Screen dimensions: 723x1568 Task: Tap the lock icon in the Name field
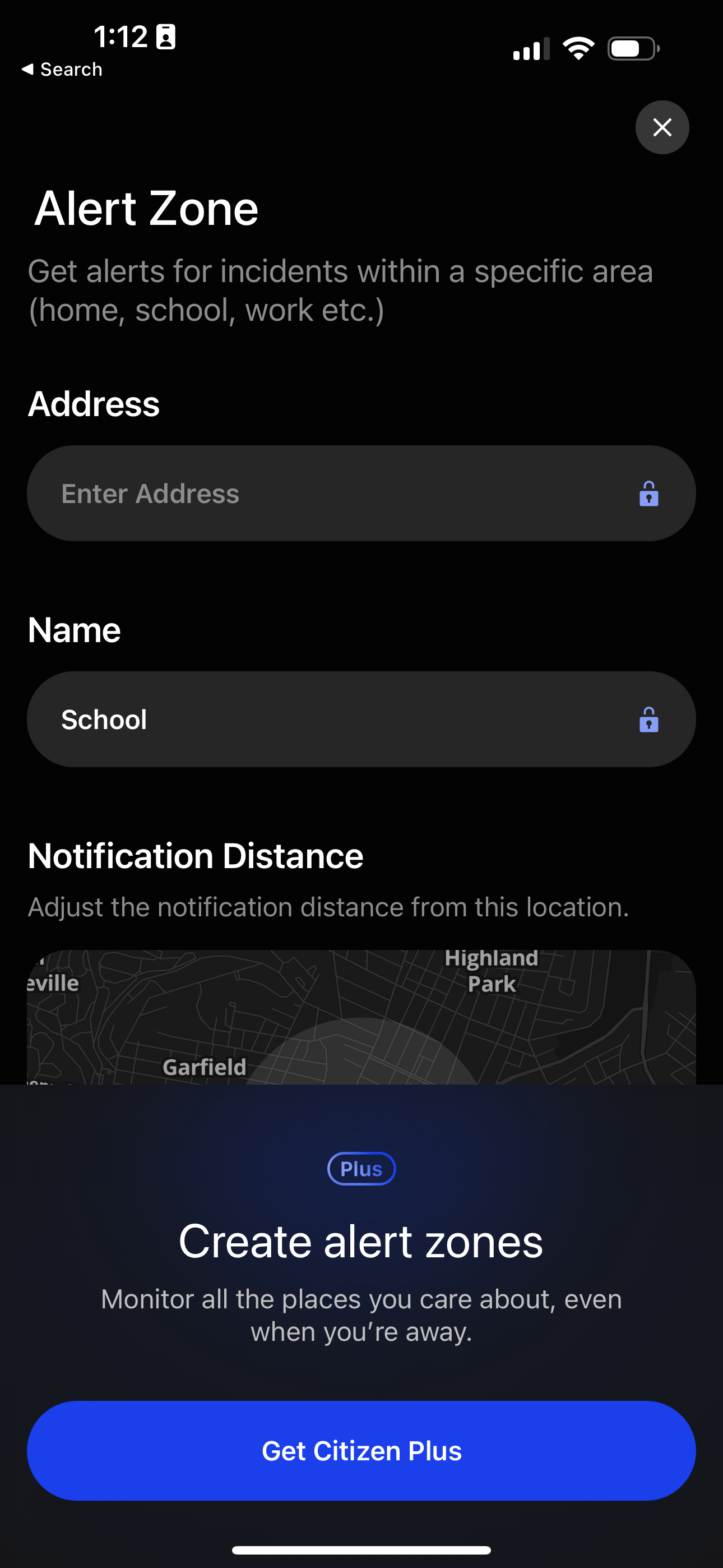[649, 720]
